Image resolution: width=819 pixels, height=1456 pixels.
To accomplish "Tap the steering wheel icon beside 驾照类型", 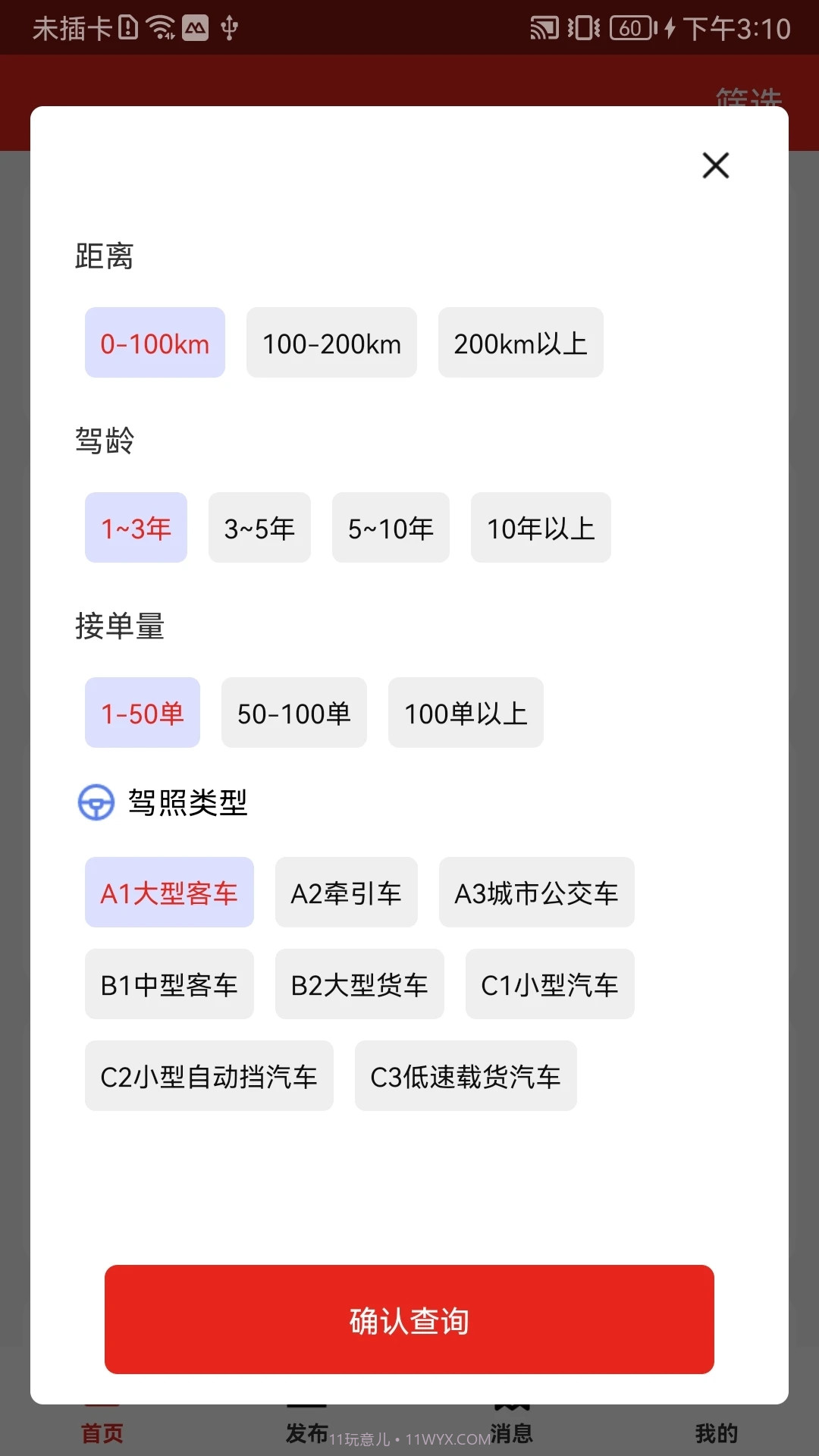I will (x=95, y=805).
